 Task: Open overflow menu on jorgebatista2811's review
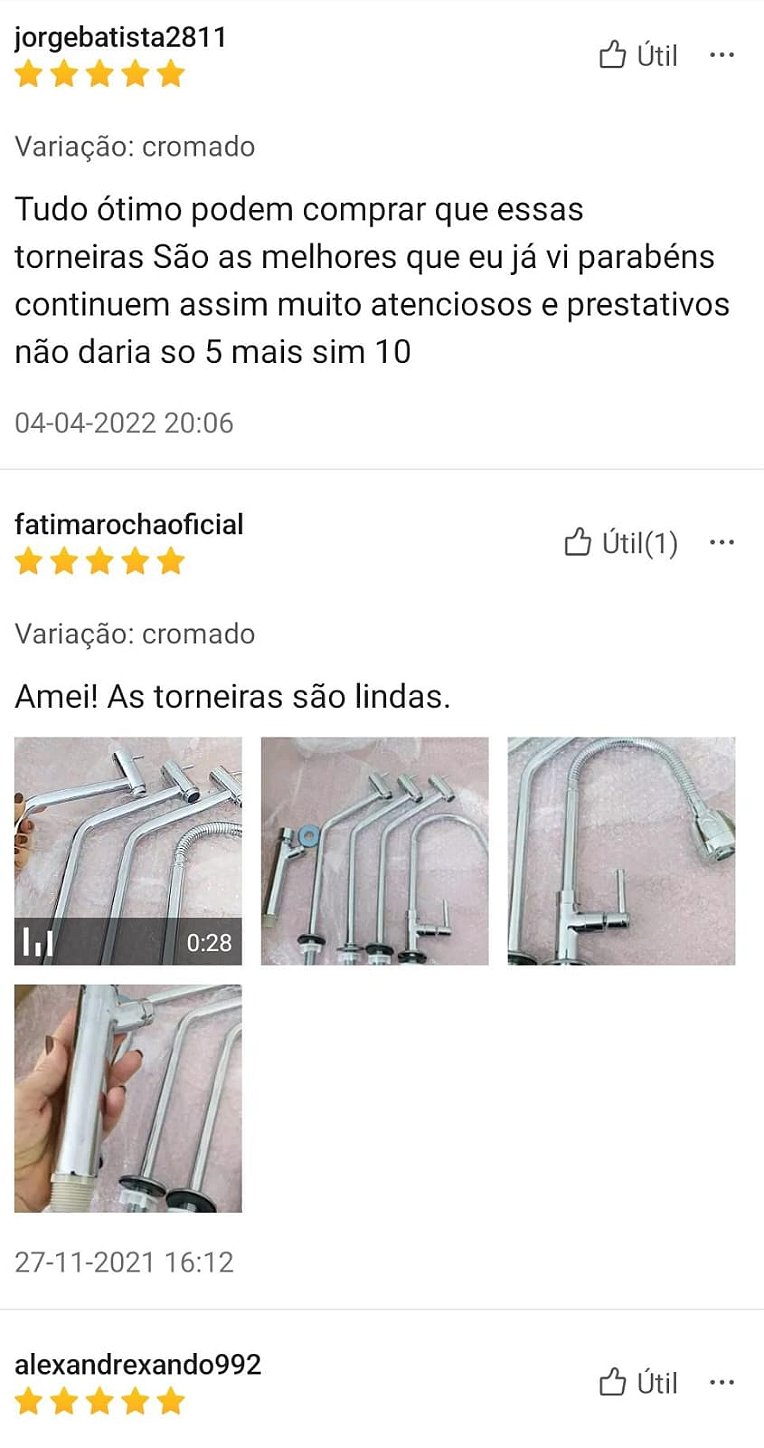tap(722, 55)
